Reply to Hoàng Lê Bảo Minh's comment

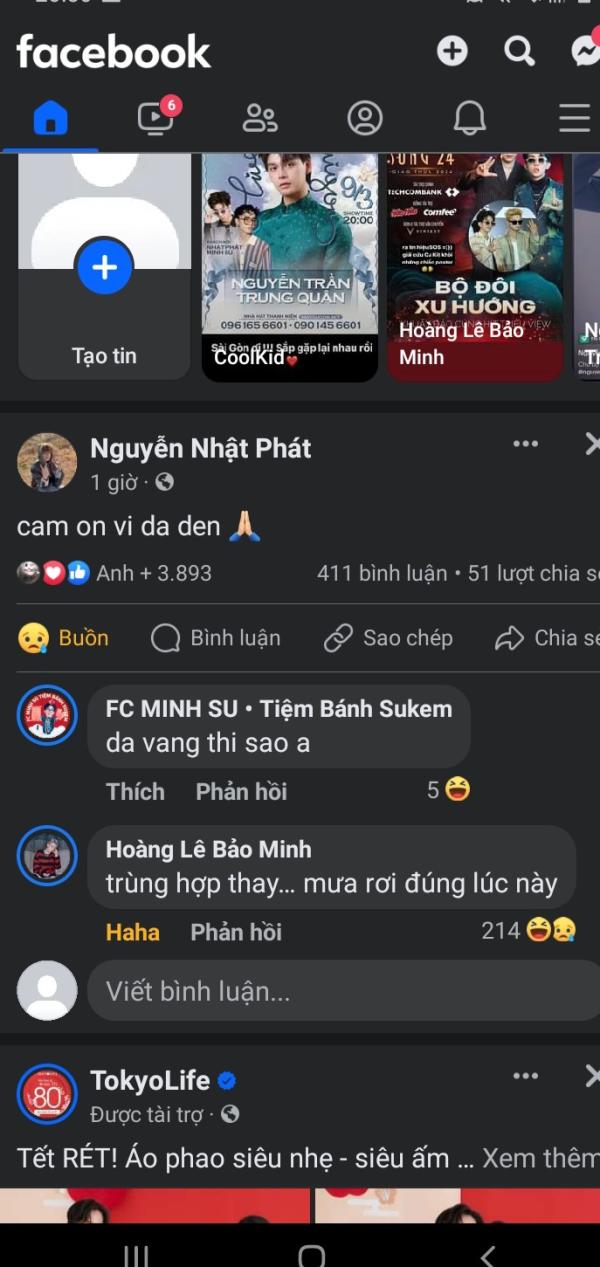click(236, 932)
